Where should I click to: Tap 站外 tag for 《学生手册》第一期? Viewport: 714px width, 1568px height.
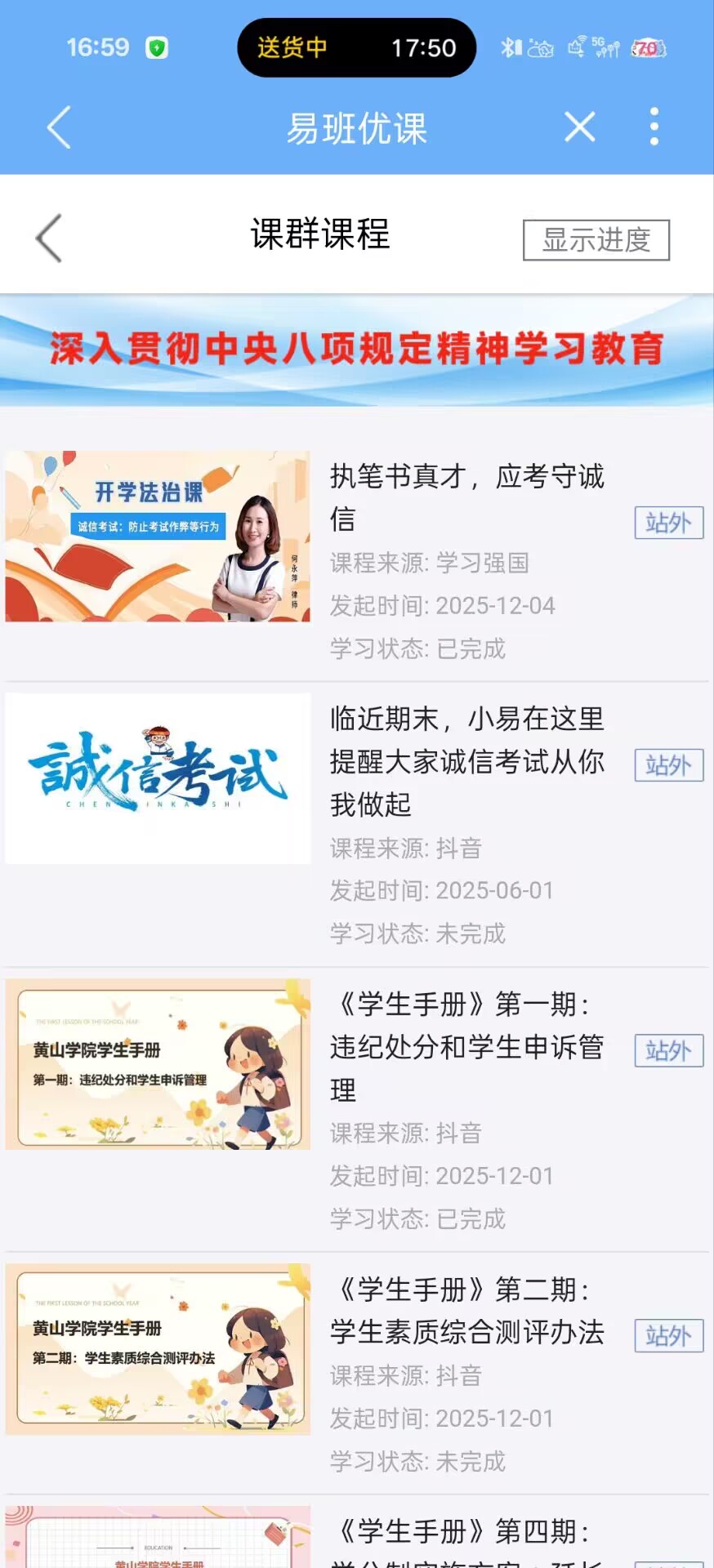[668, 1051]
